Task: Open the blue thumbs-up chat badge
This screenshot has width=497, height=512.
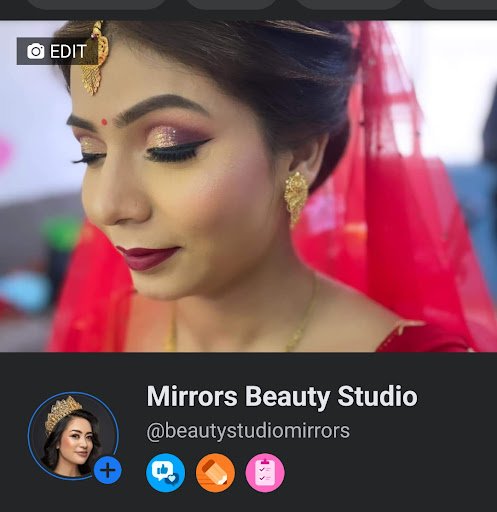Action: point(166,473)
